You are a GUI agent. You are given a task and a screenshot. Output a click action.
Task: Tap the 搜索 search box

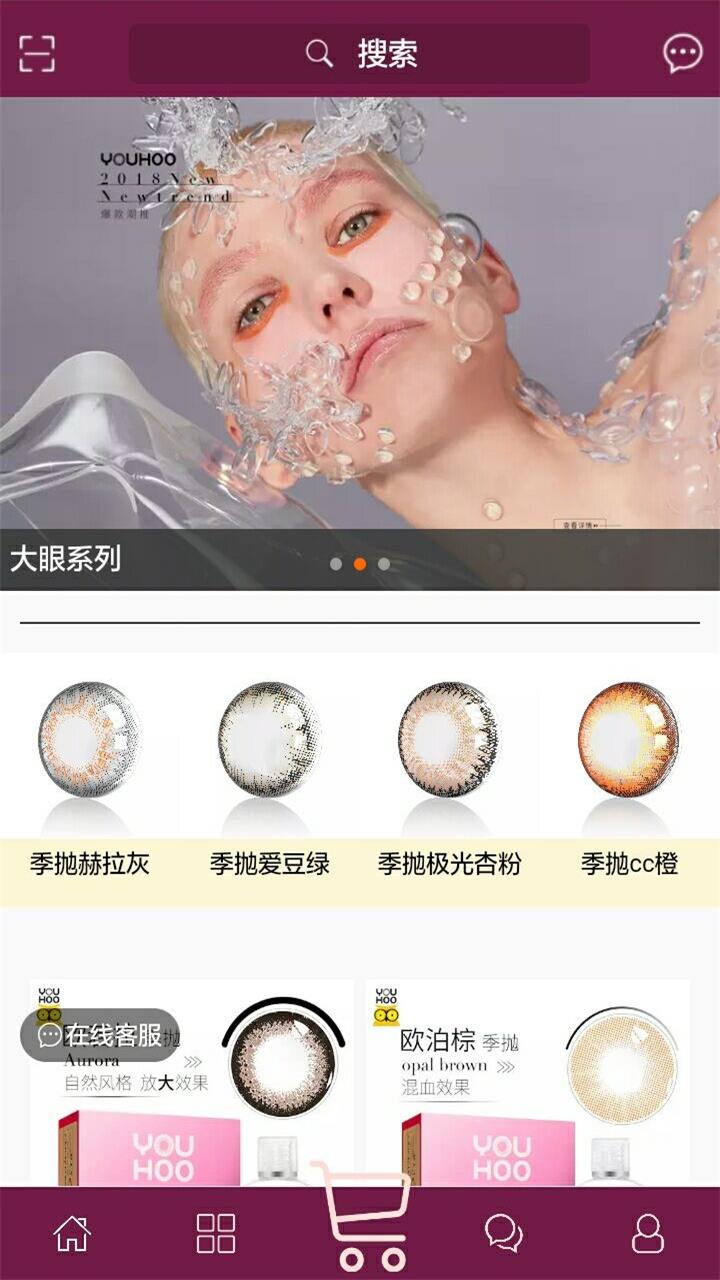(x=359, y=54)
